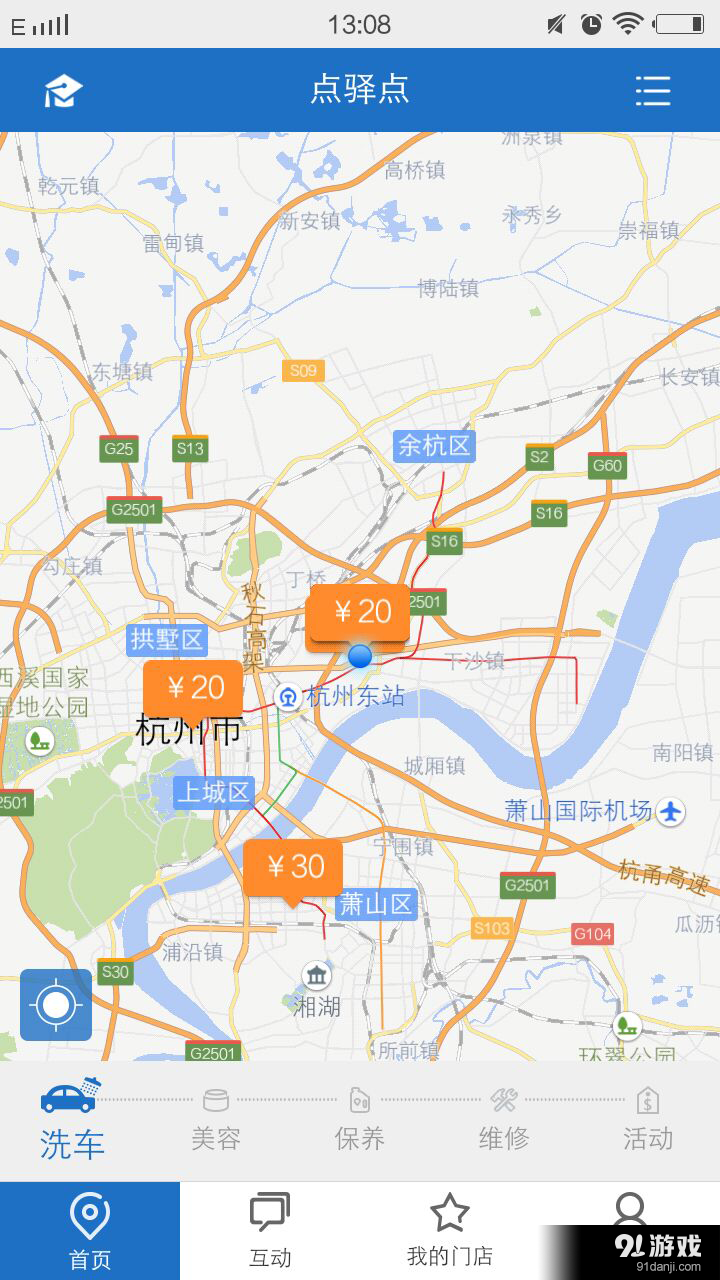The width and height of the screenshot is (720, 1280).
Task: Tap the blue current-location dot on the map
Action: coord(359,657)
